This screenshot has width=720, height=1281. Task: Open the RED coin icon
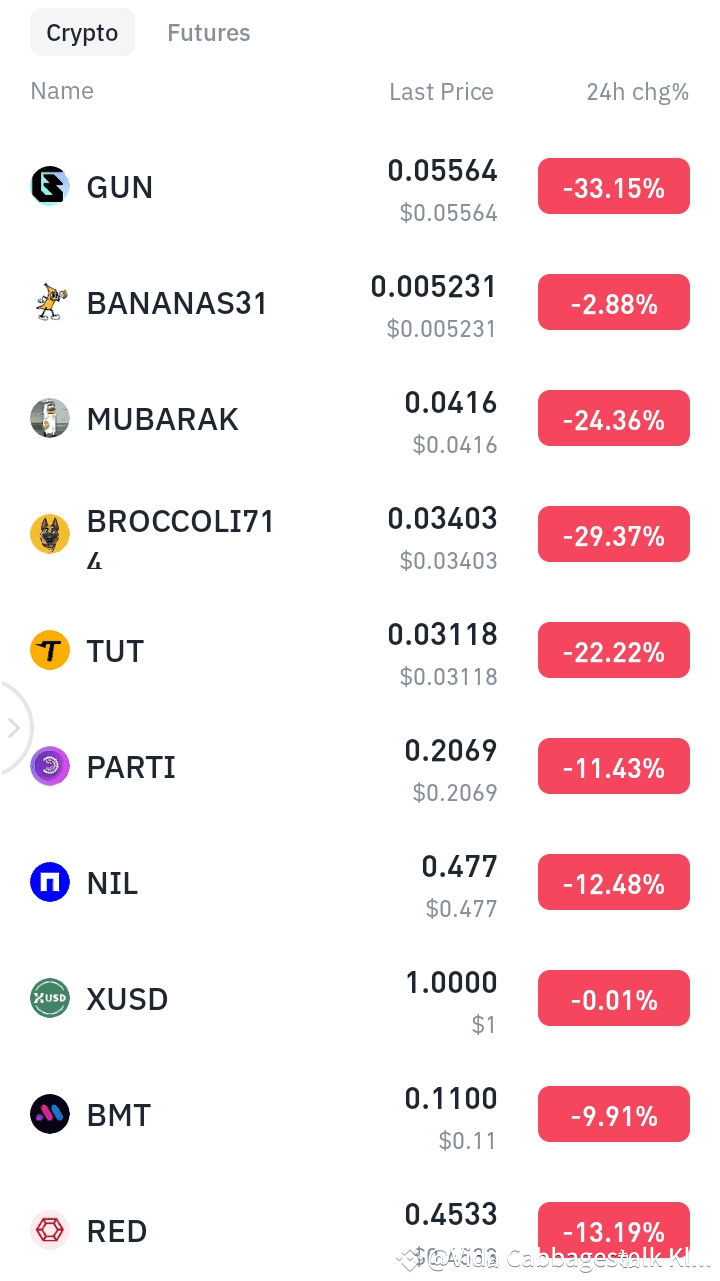[50, 1230]
